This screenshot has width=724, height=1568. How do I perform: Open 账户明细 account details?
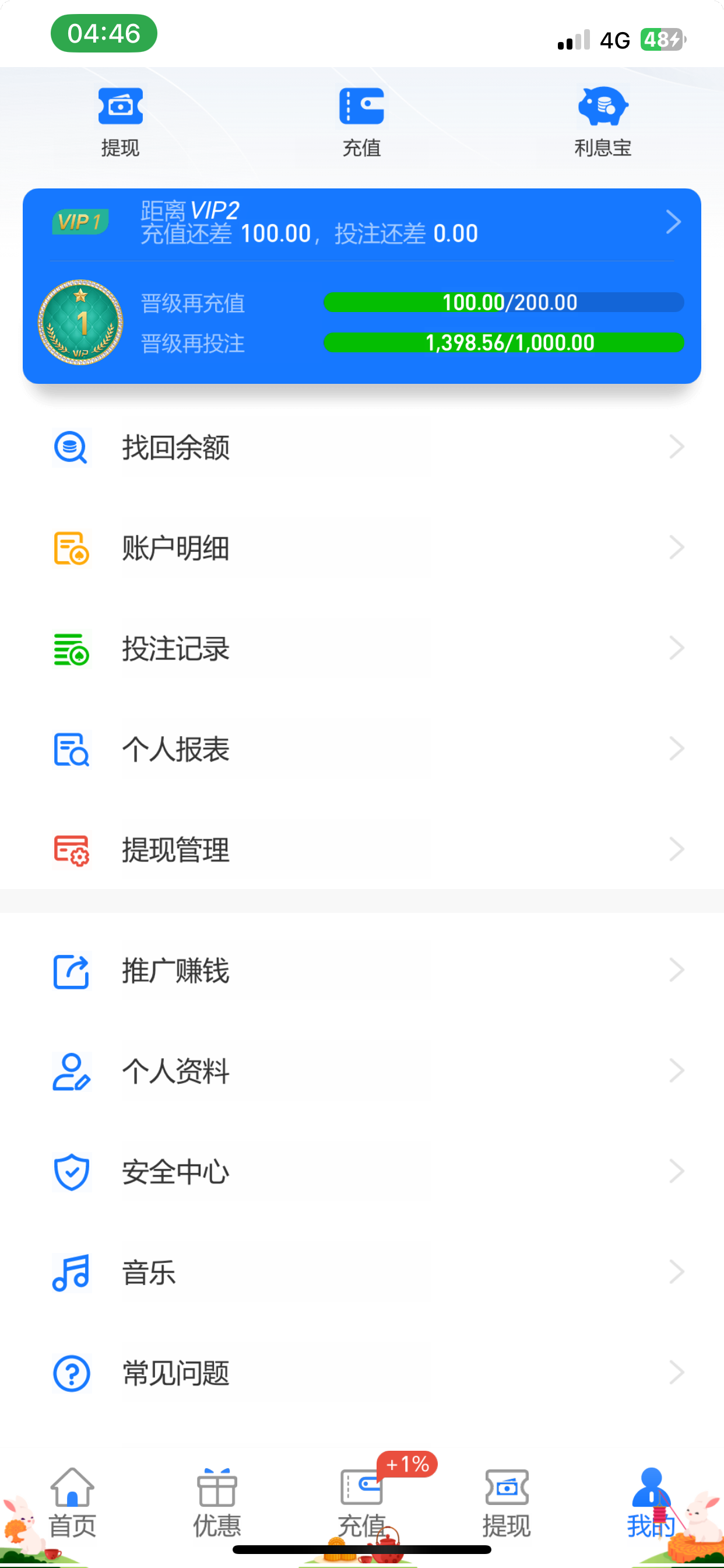coord(361,548)
